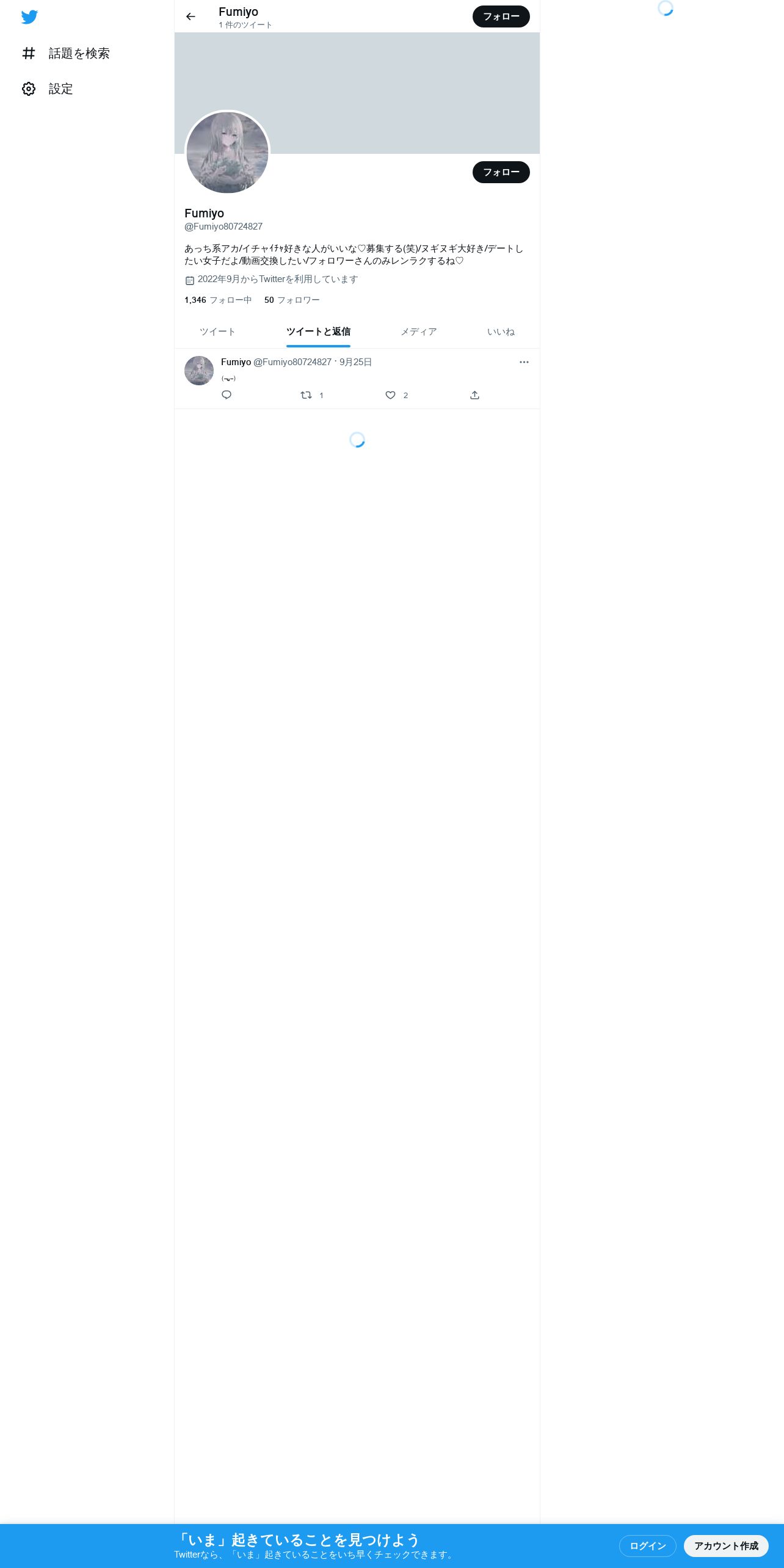784x1568 pixels.
Task: View the 50 フォロワー list
Action: tap(292, 300)
